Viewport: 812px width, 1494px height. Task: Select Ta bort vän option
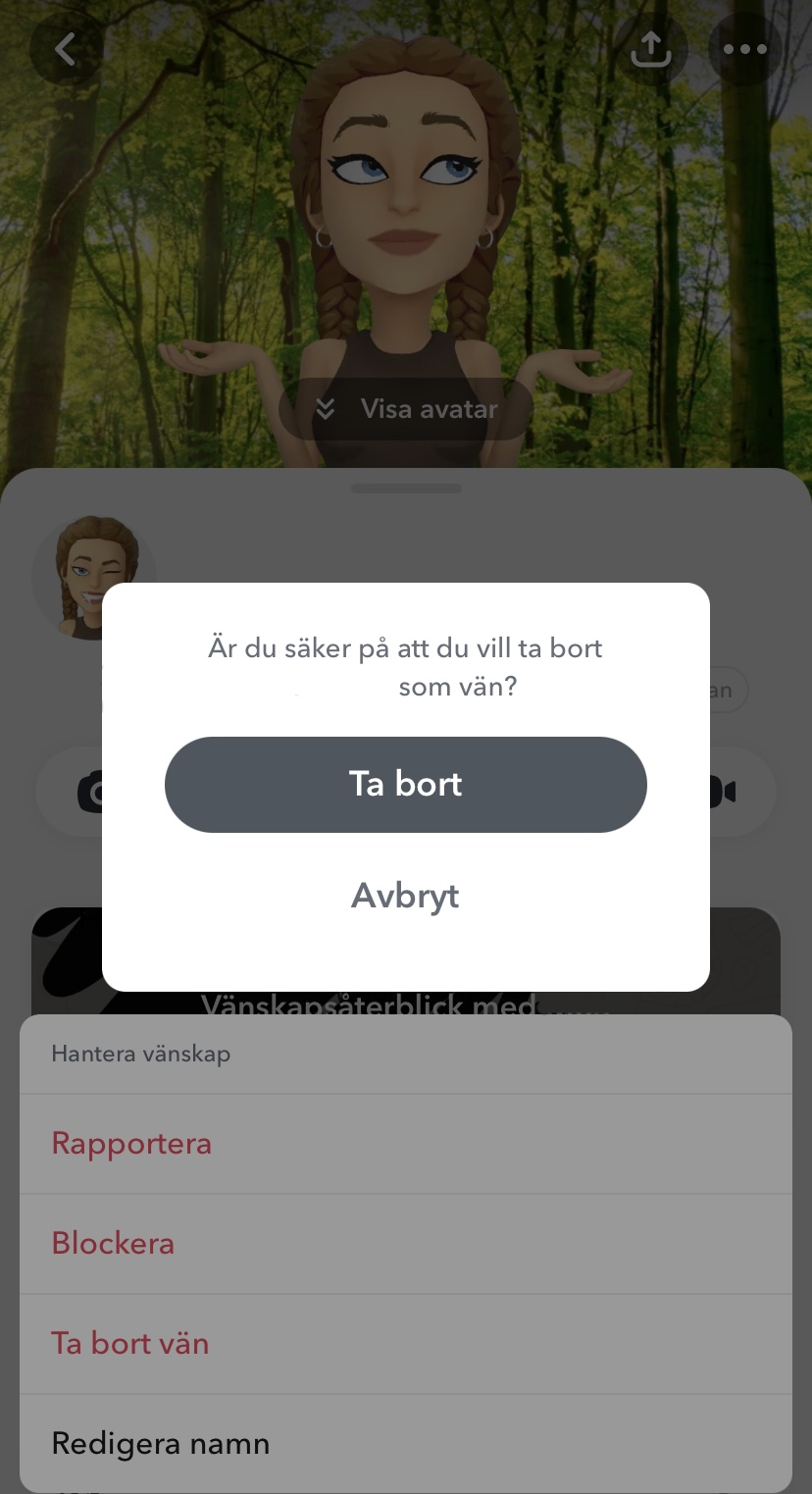coord(129,1343)
